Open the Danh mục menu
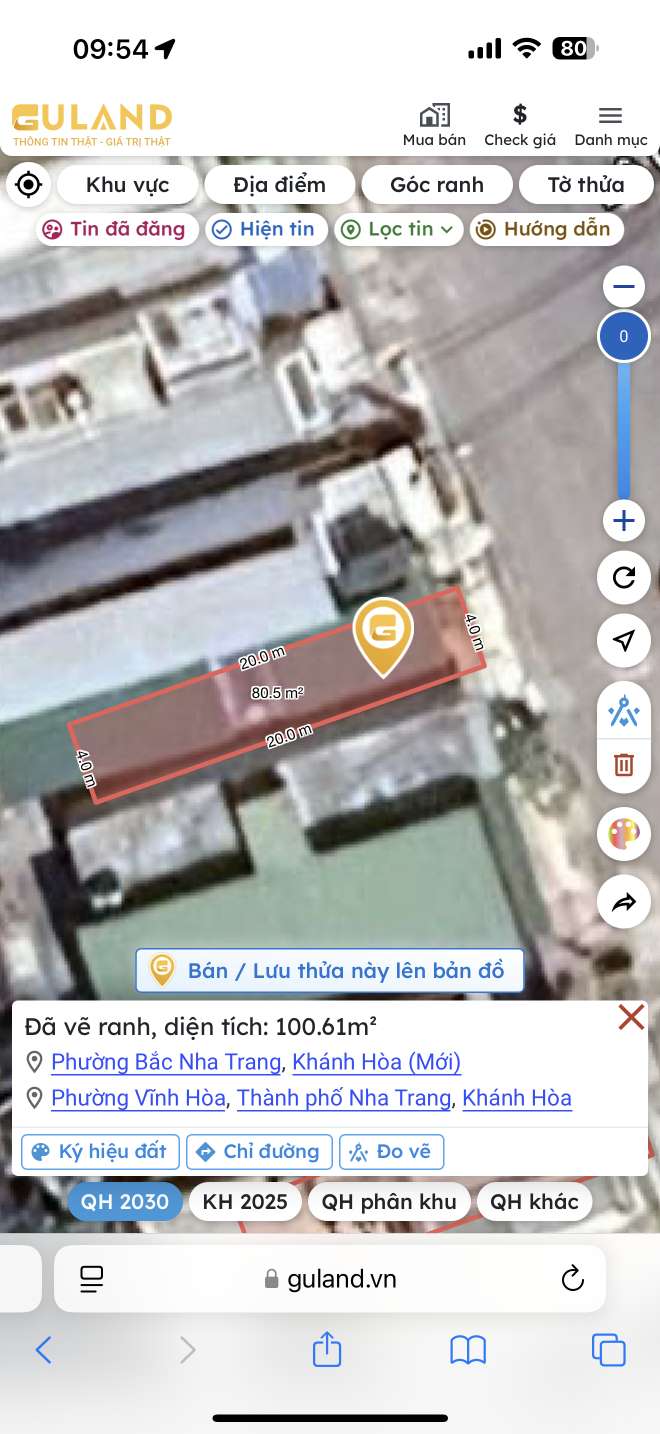The width and height of the screenshot is (660, 1434). point(610,125)
